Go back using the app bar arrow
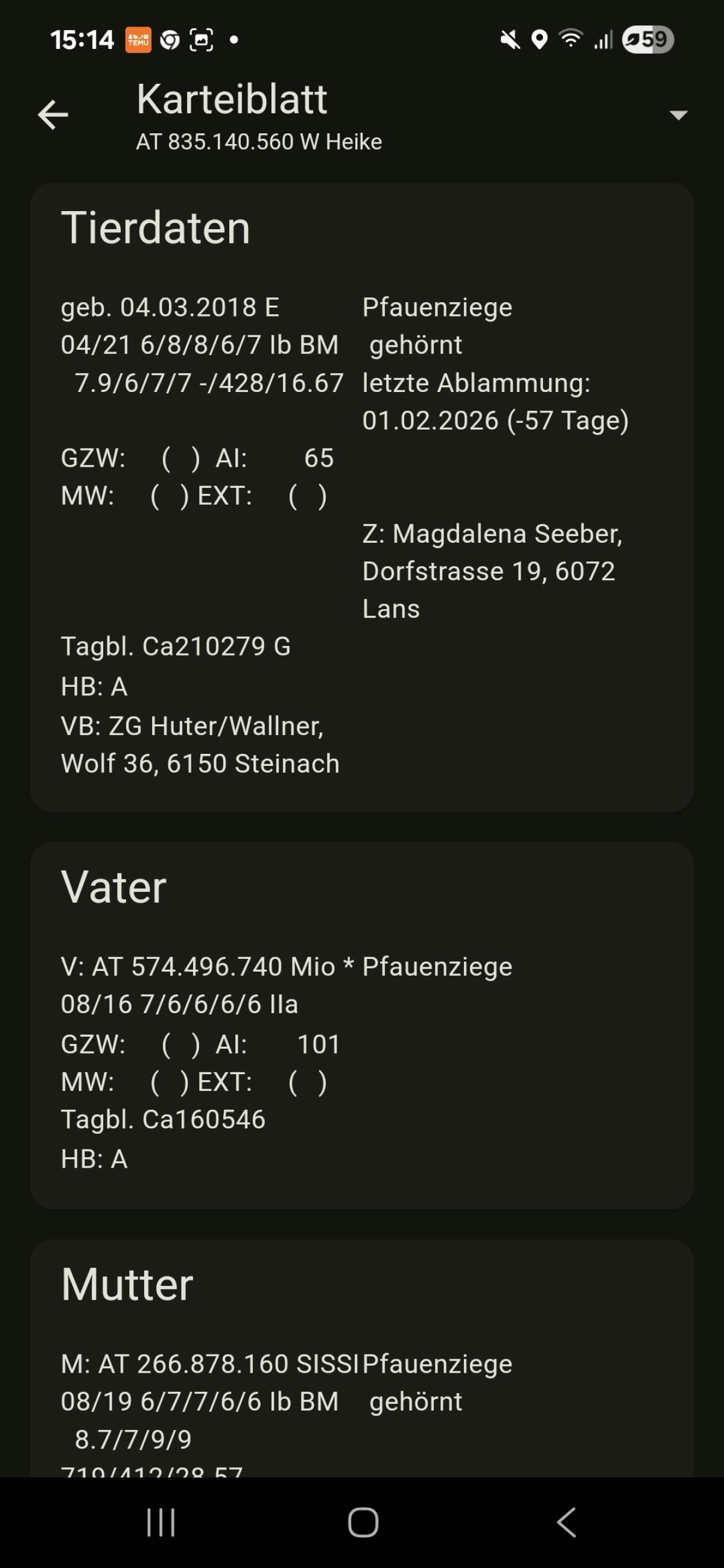Screen dimensions: 724x1568 point(53,115)
